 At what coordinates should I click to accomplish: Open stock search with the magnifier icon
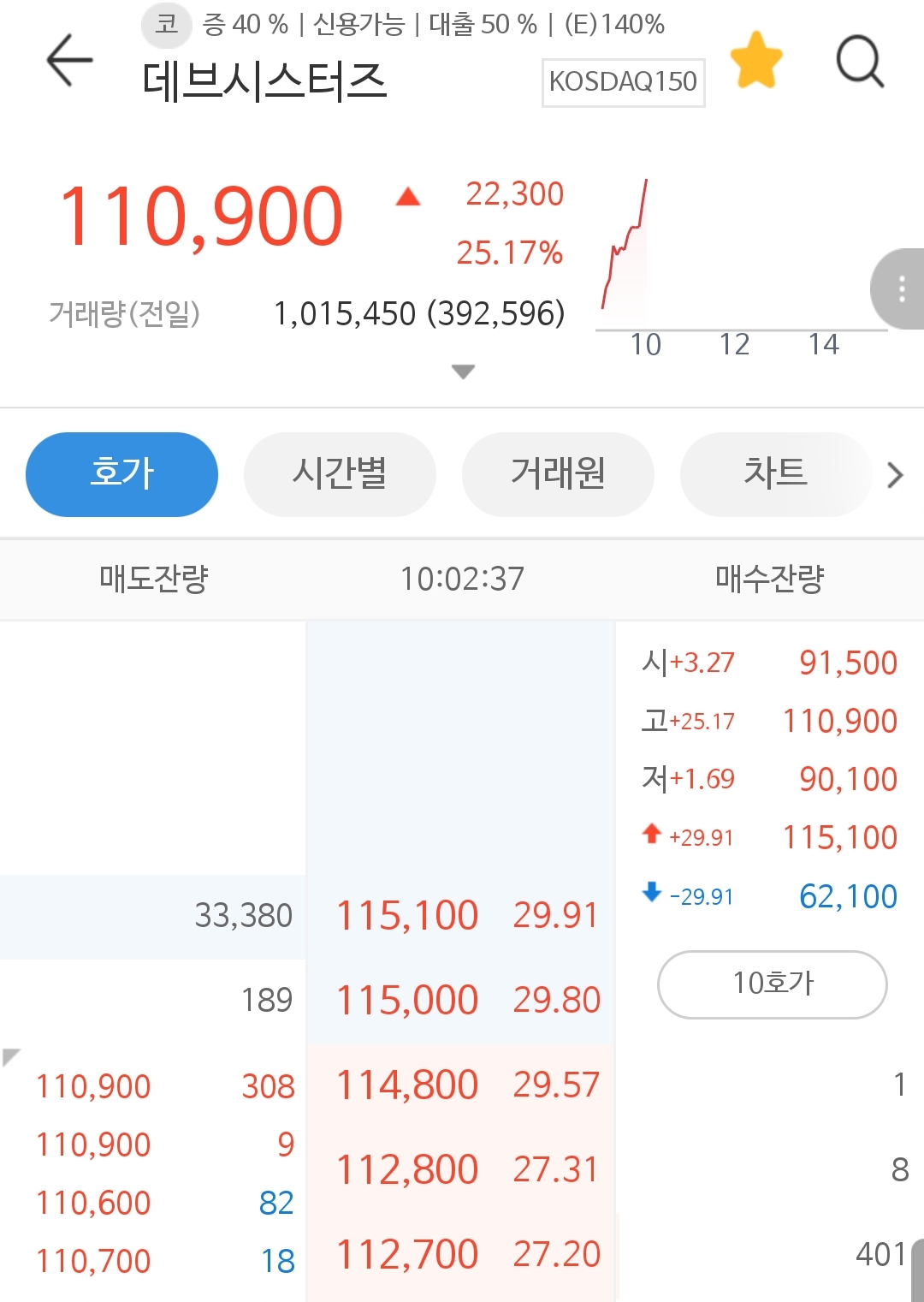[859, 62]
